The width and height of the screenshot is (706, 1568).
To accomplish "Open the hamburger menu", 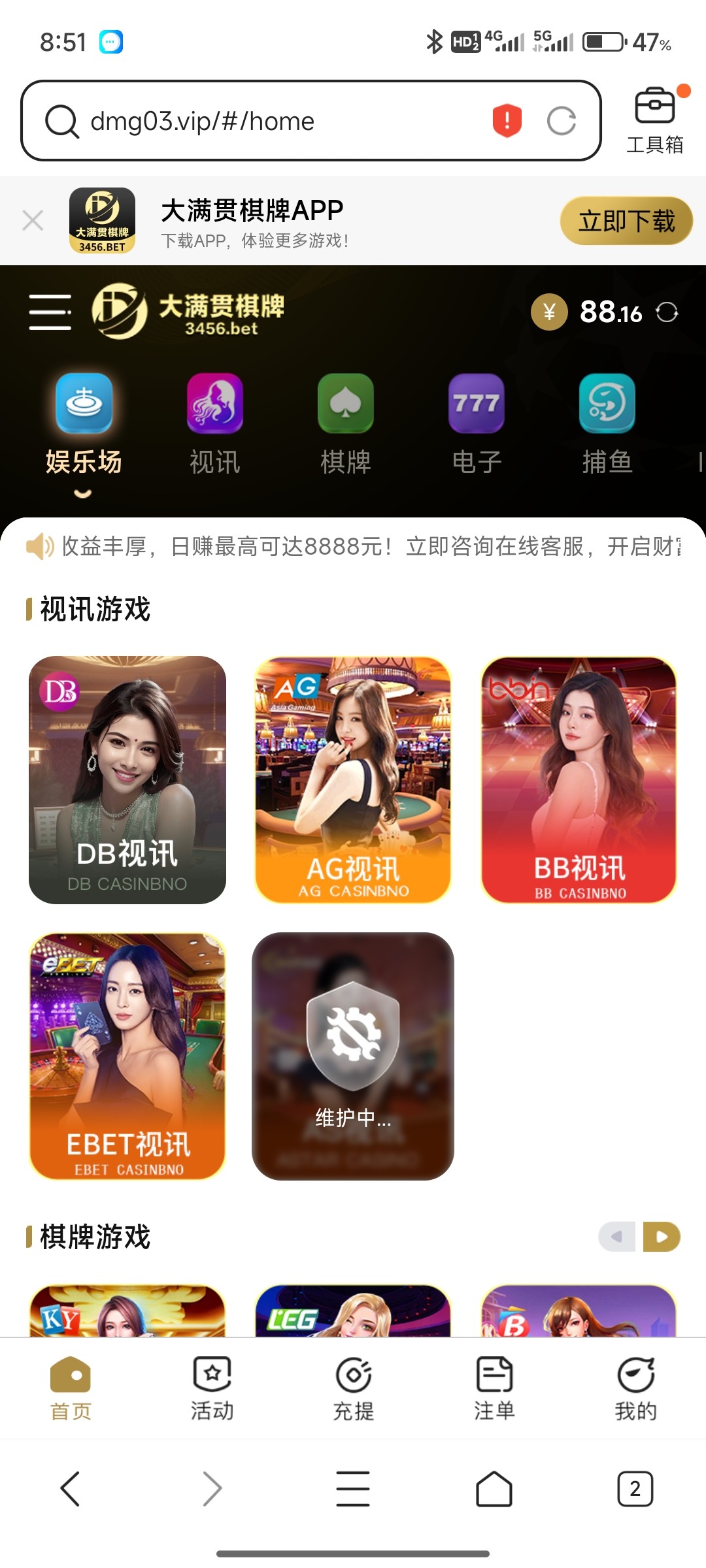I will 50,312.
